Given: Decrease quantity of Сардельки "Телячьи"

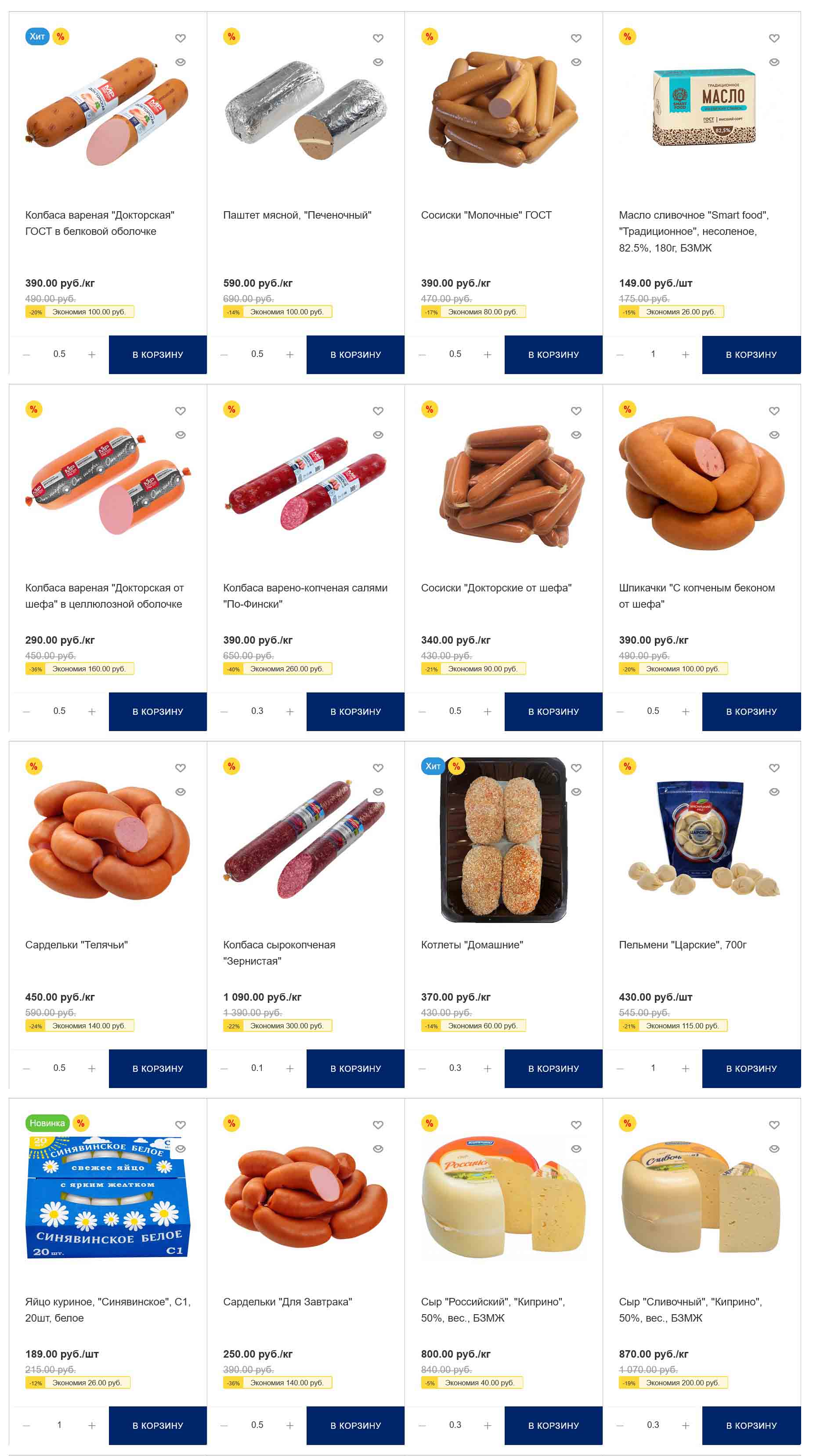Looking at the screenshot, I should (x=26, y=1068).
